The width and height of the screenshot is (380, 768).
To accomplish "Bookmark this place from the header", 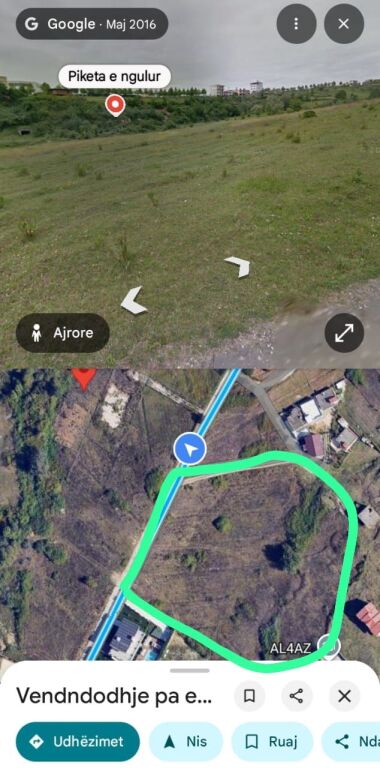I will (x=249, y=696).
